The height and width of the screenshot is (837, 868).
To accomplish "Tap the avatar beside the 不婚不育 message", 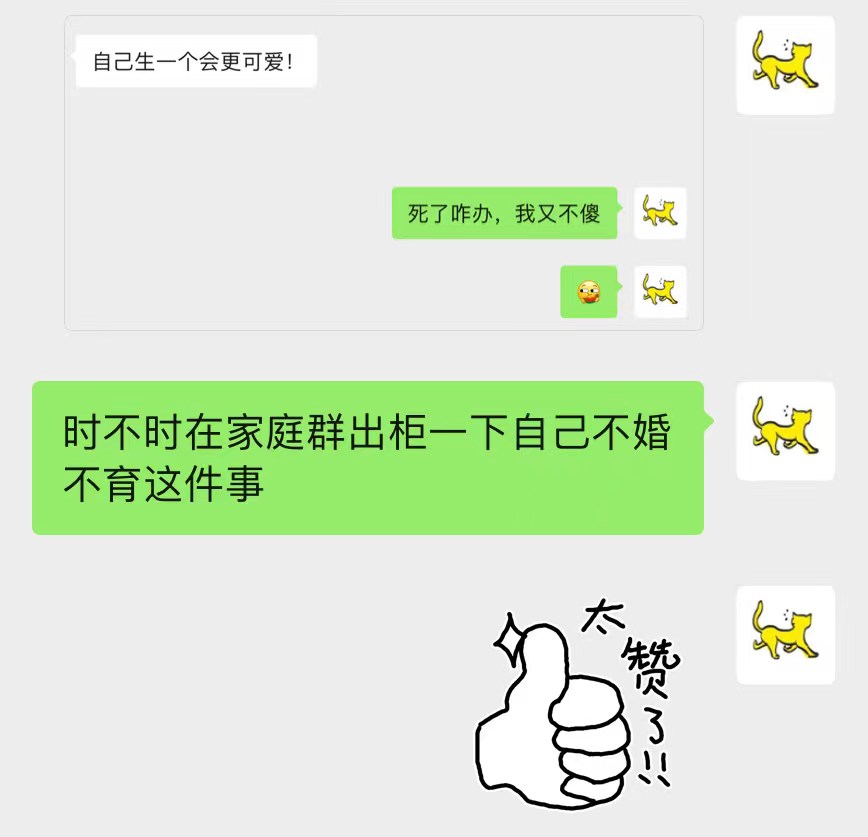I will pos(785,431).
